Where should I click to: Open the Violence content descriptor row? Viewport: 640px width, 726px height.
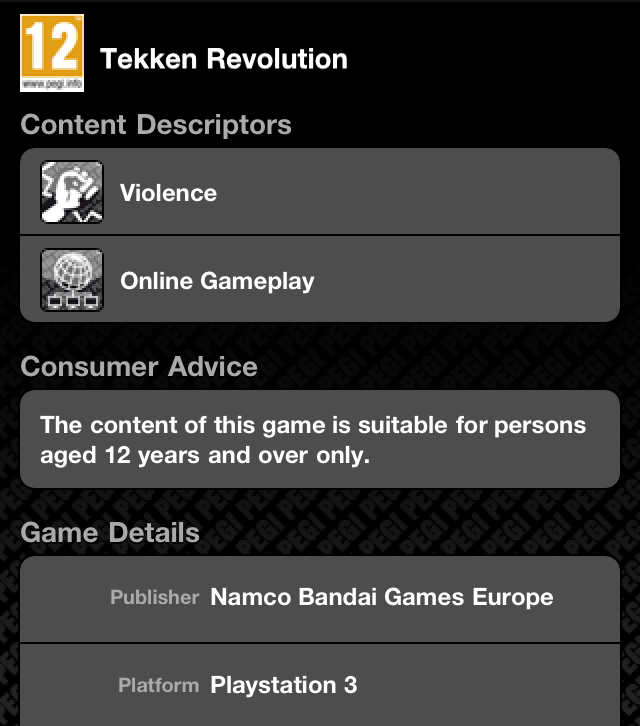(320, 192)
